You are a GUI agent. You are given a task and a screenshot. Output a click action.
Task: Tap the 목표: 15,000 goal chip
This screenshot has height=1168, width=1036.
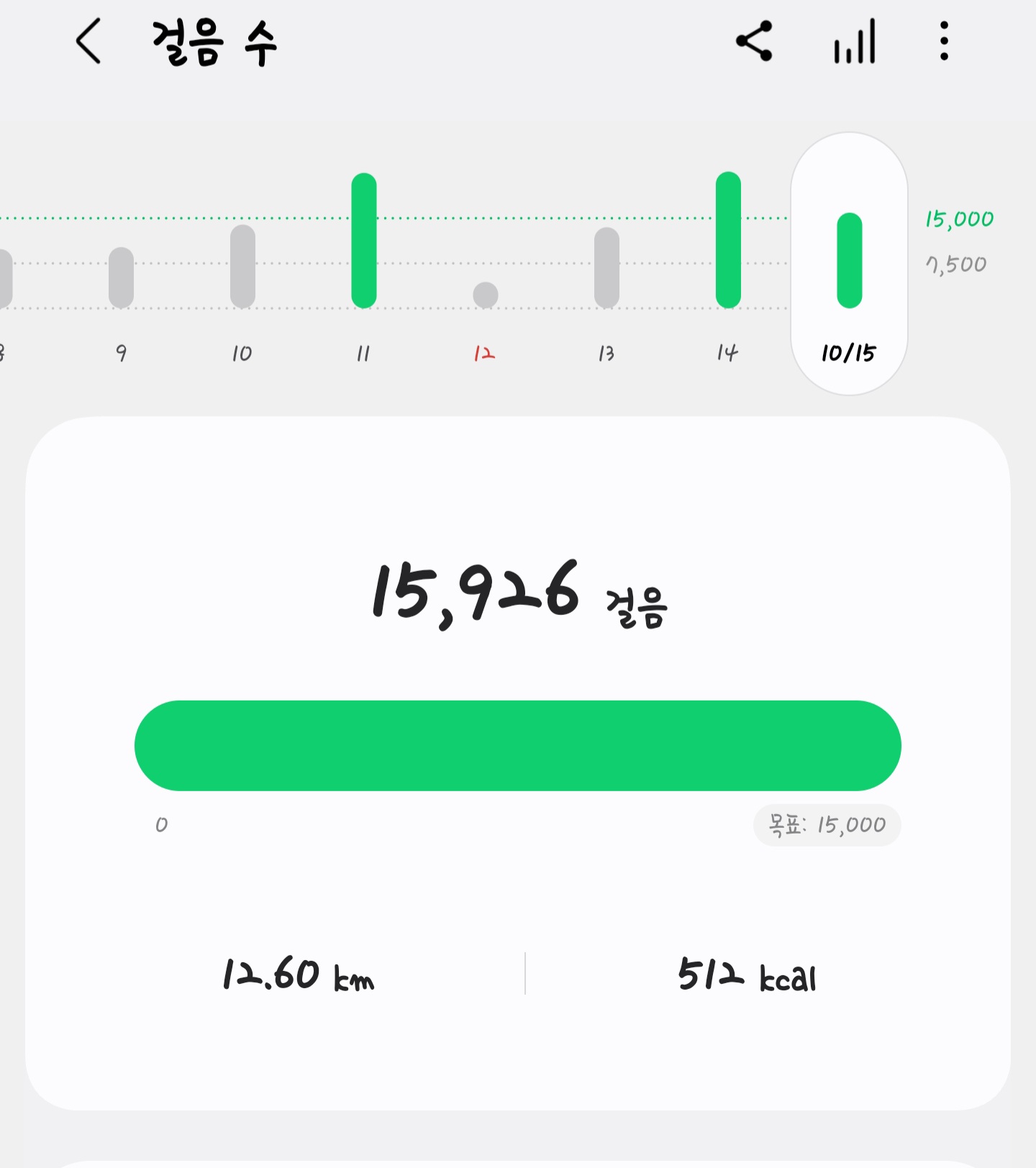click(x=827, y=825)
